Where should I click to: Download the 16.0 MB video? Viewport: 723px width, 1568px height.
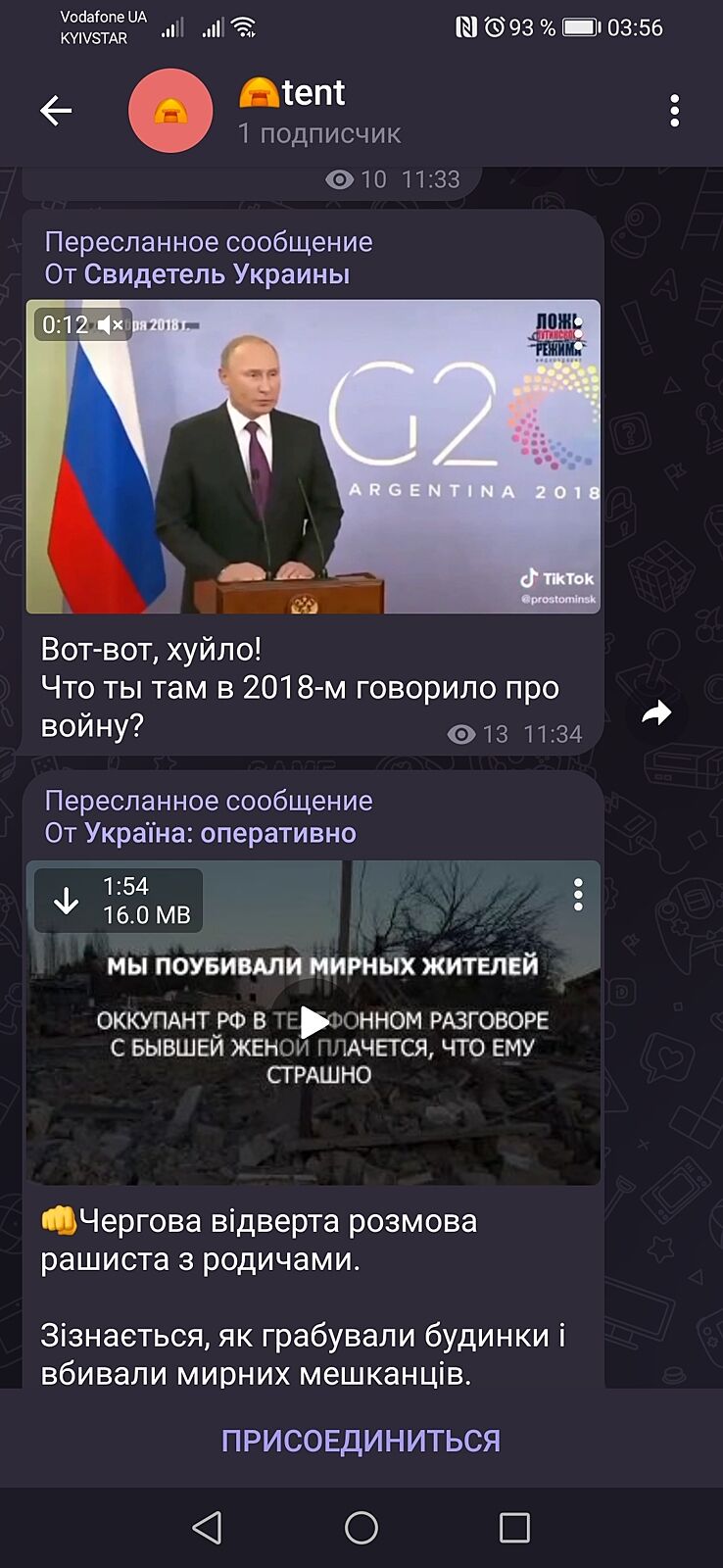click(x=67, y=901)
